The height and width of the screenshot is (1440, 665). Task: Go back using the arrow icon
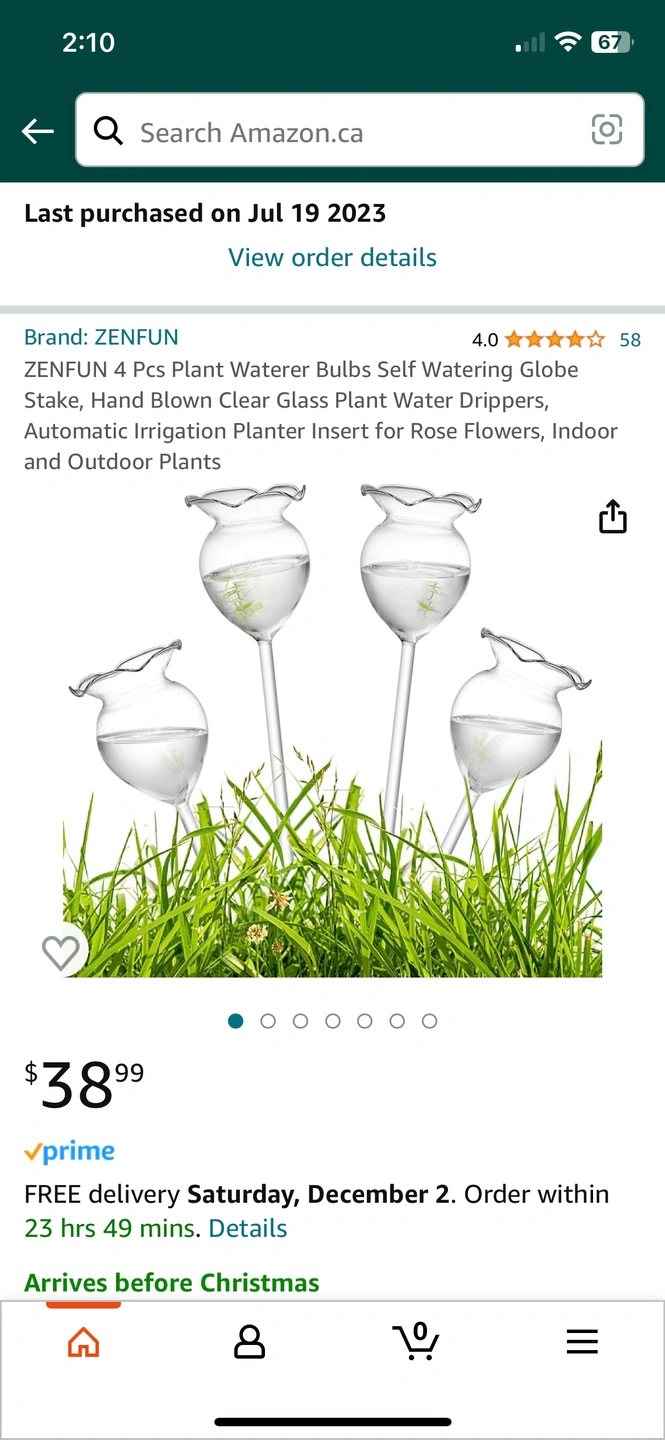tap(38, 131)
